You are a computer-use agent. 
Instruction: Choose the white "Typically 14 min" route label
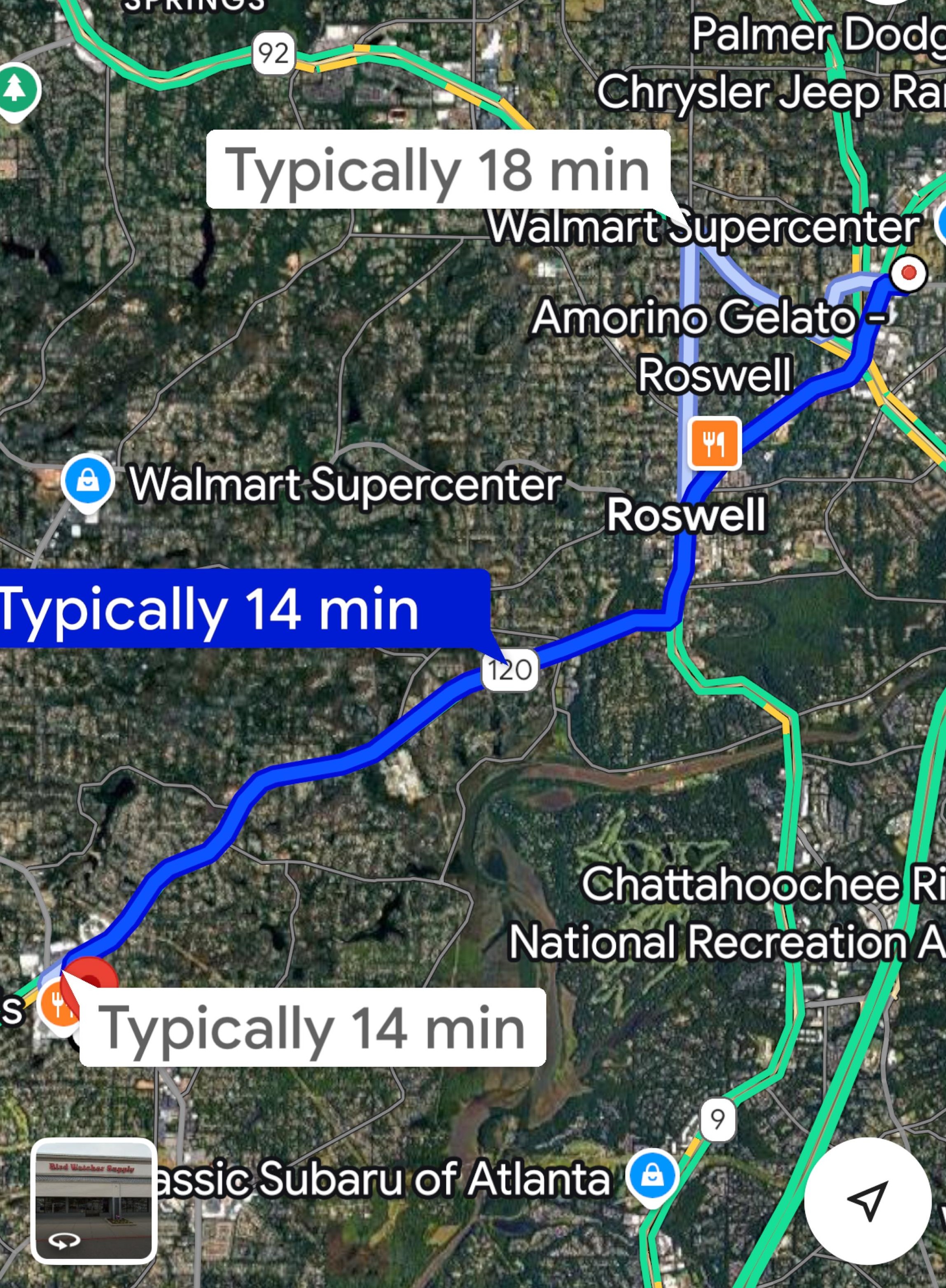click(312, 1028)
